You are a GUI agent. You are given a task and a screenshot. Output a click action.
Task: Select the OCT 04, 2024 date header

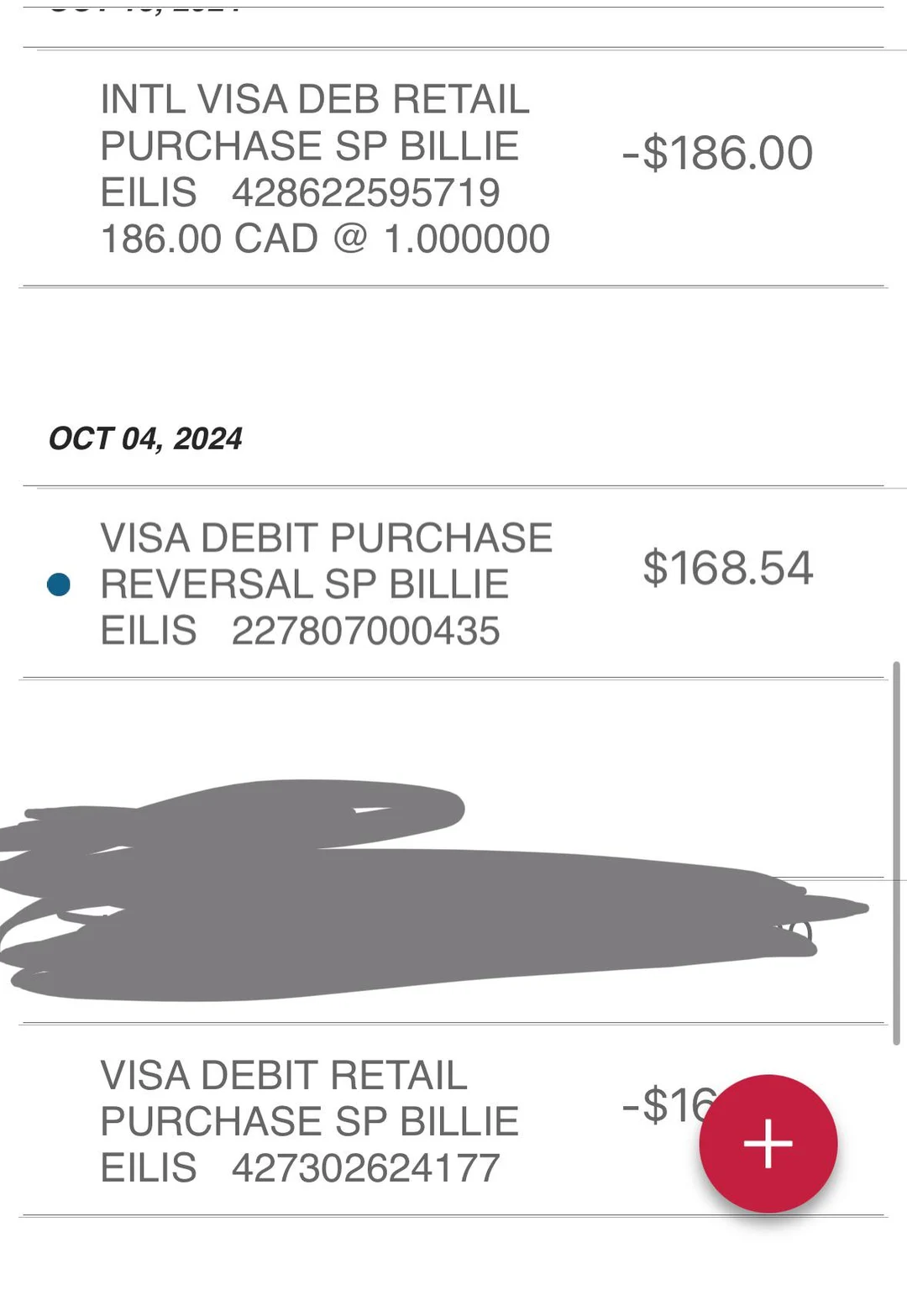click(148, 438)
